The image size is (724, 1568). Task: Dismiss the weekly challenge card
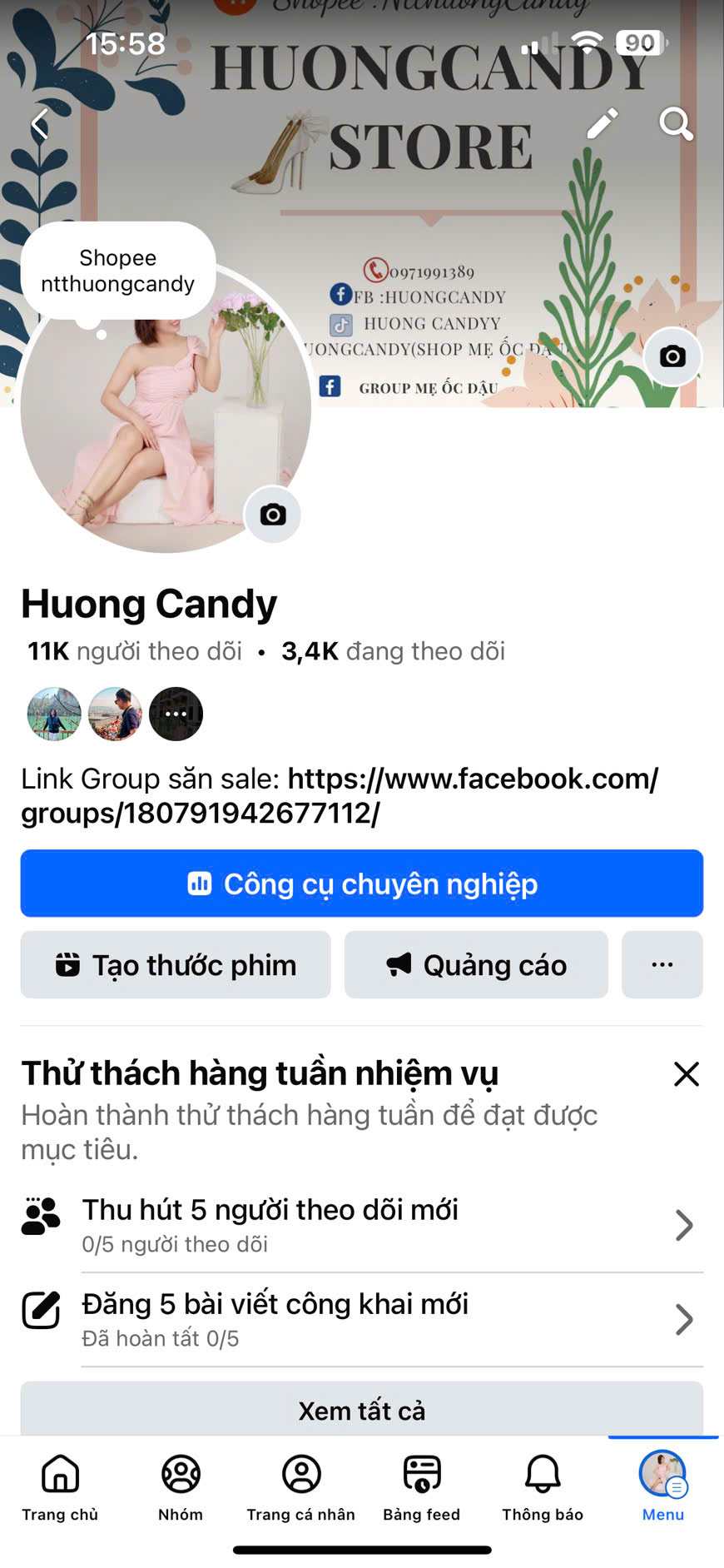pos(686,1074)
